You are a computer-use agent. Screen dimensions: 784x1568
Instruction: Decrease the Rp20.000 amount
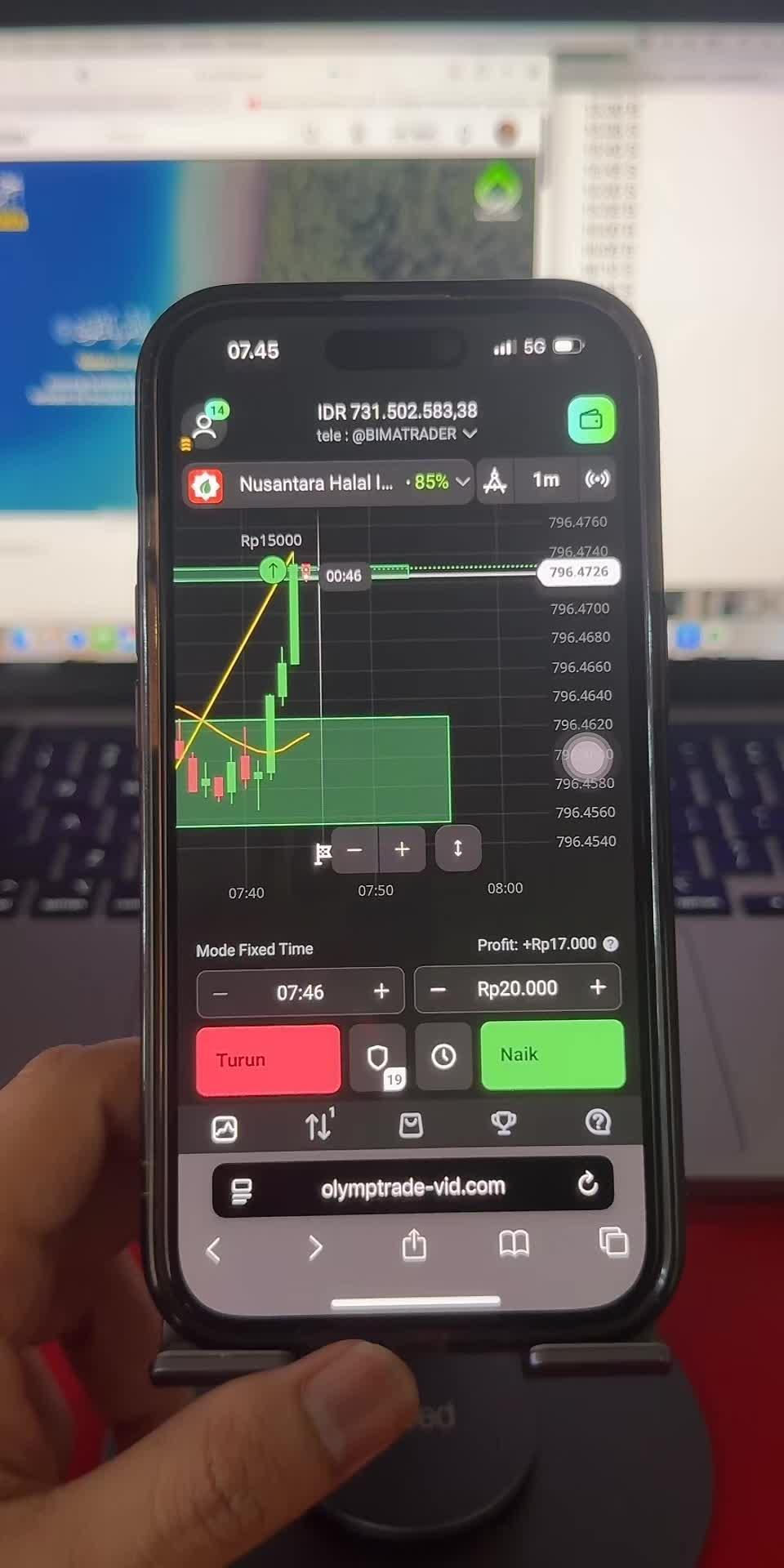(438, 990)
